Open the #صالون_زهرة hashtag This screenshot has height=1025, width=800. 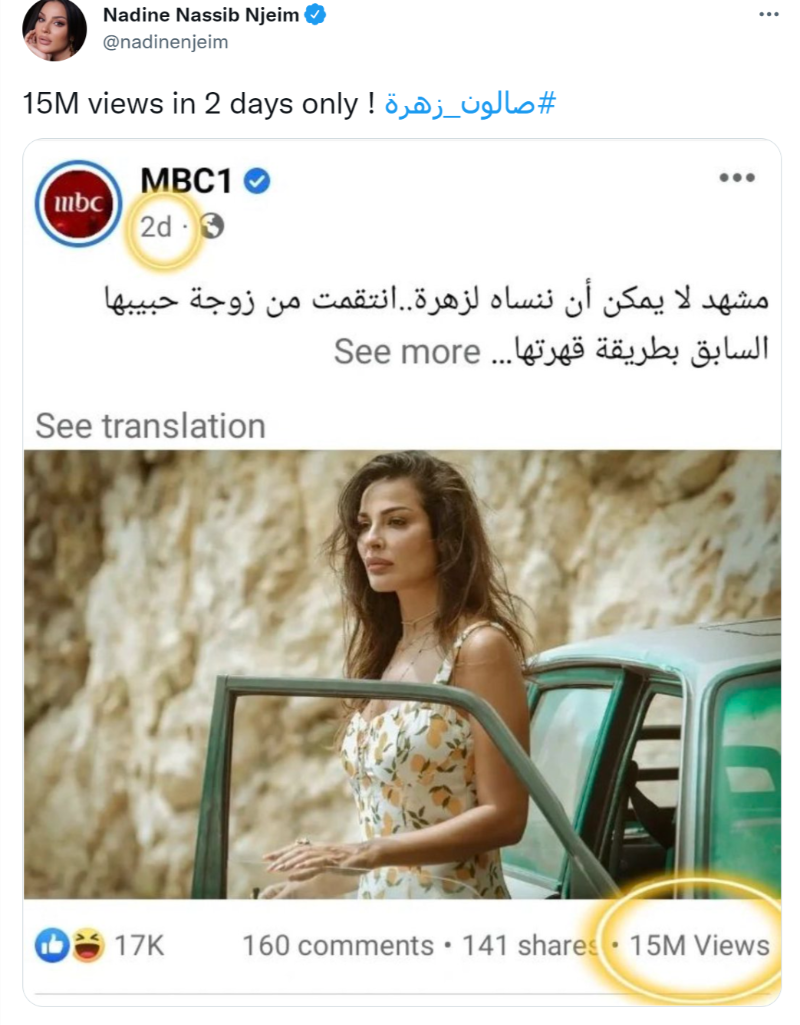pyautogui.click(x=469, y=104)
